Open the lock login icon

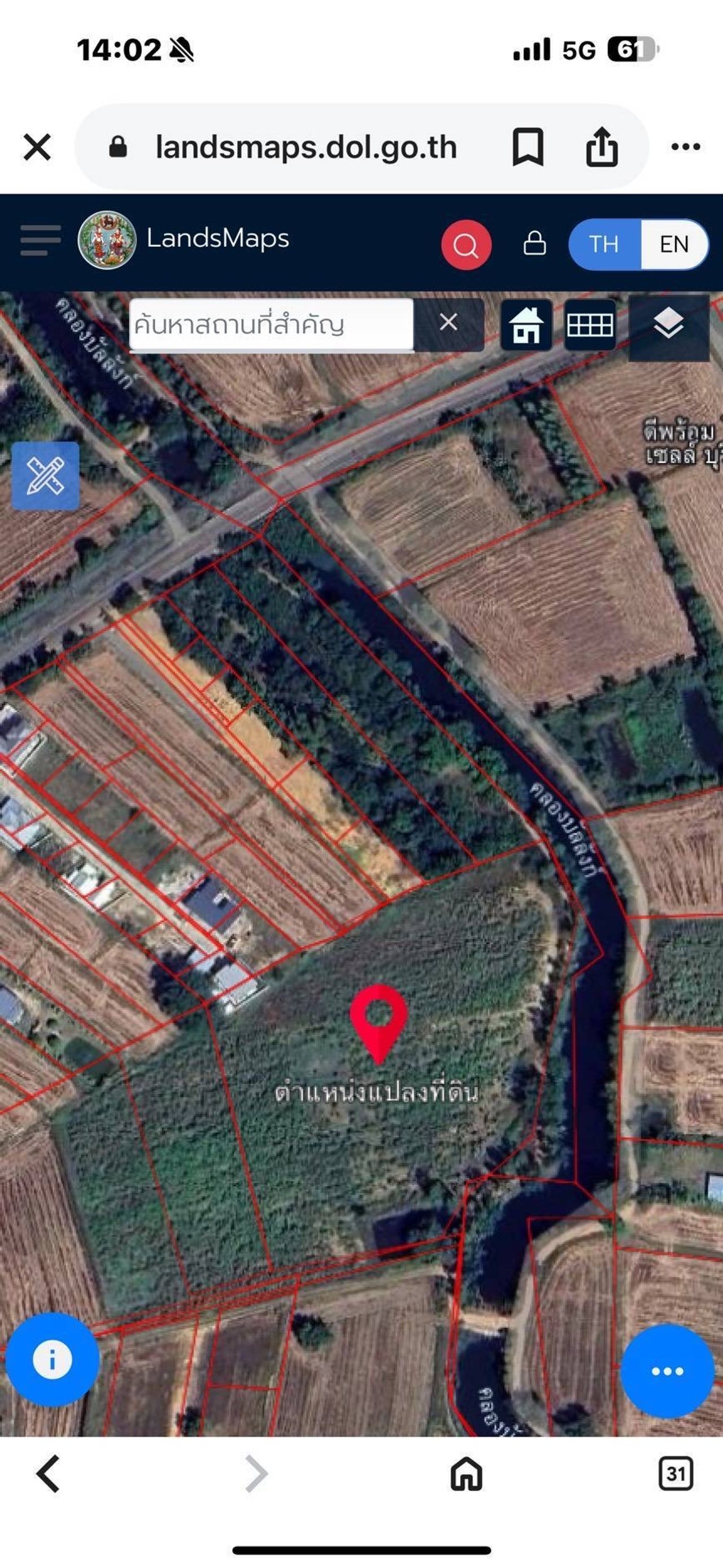(534, 243)
